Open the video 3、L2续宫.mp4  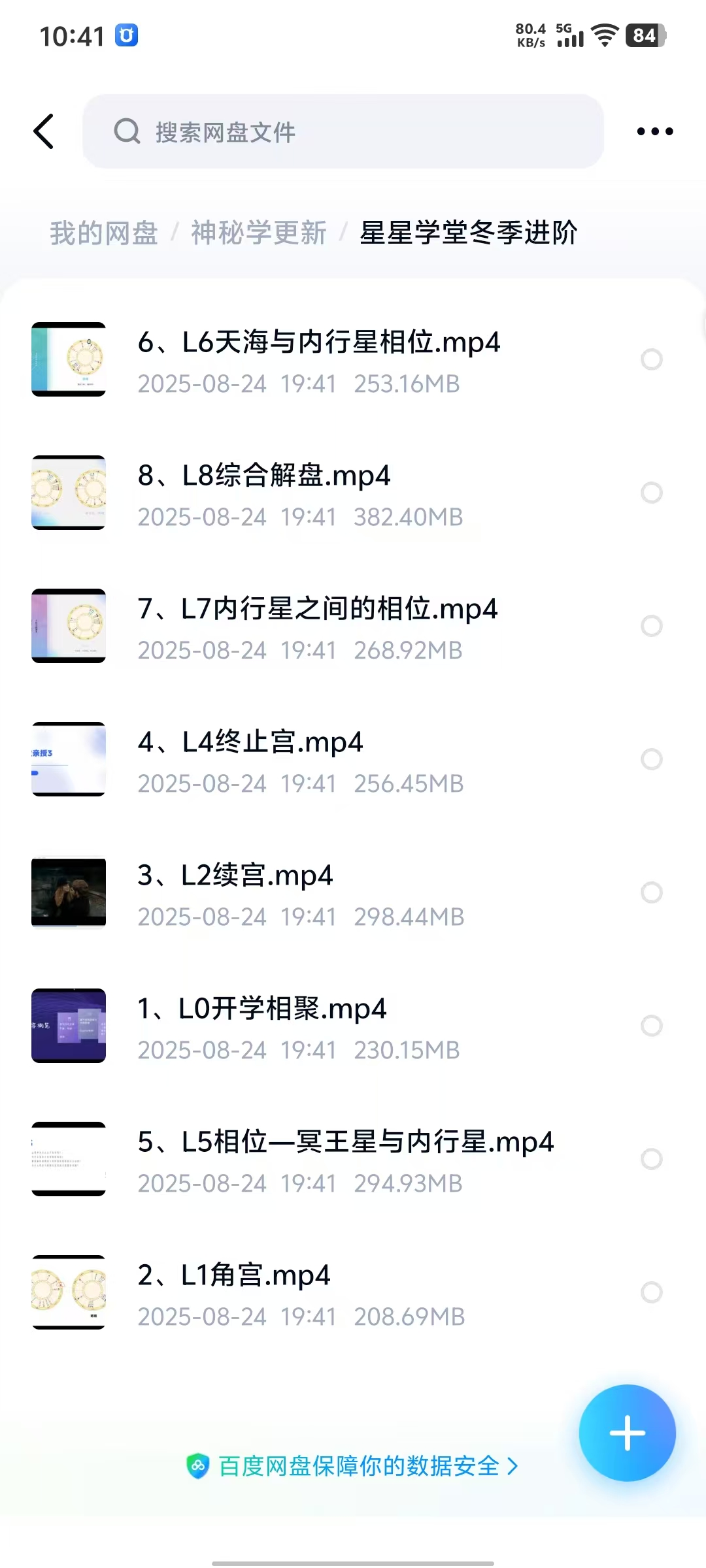(235, 875)
